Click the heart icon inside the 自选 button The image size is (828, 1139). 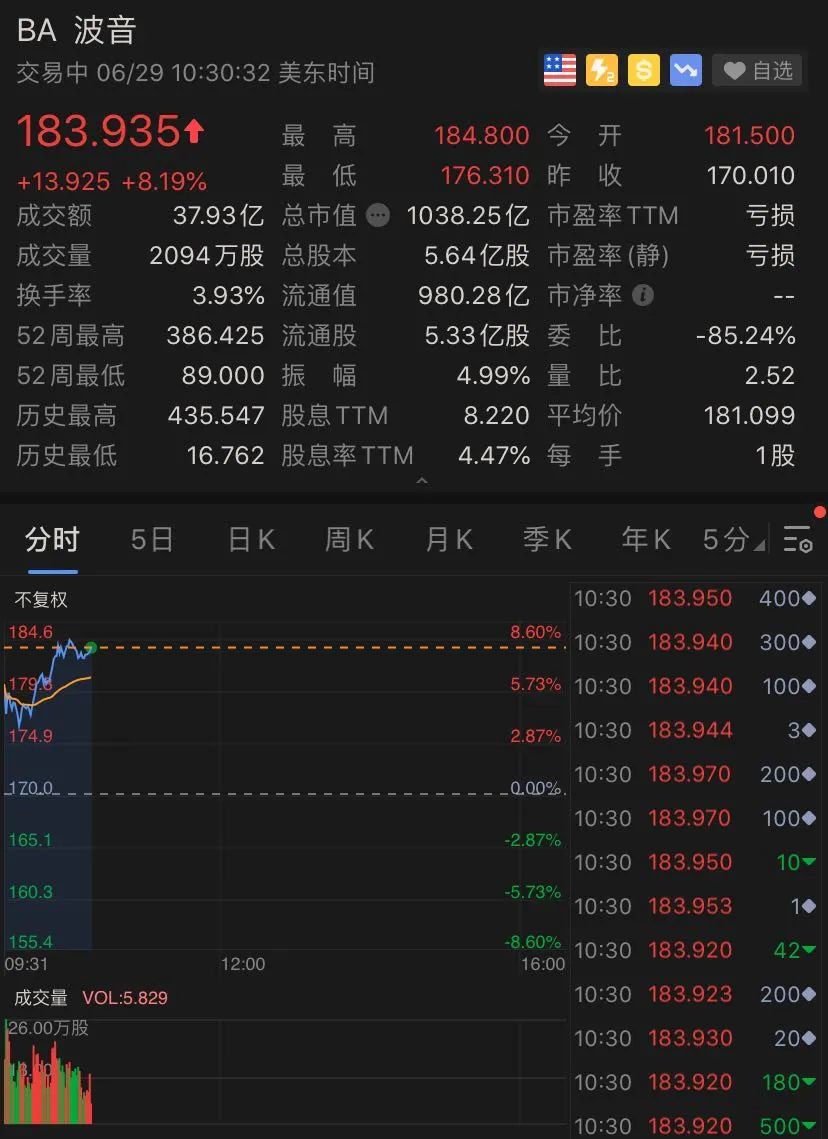pos(733,70)
